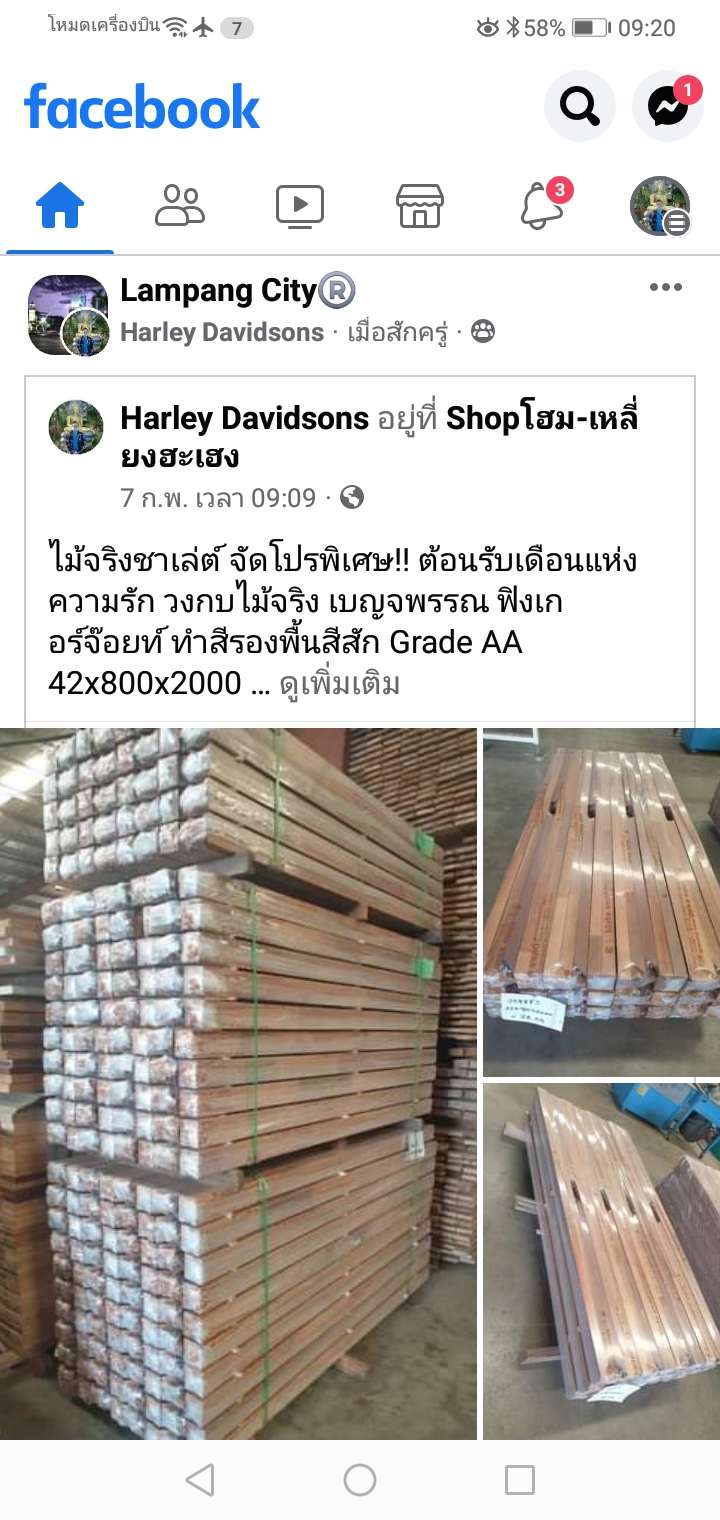Open Messenger chats
Screen dimensions: 720x1520
667,105
